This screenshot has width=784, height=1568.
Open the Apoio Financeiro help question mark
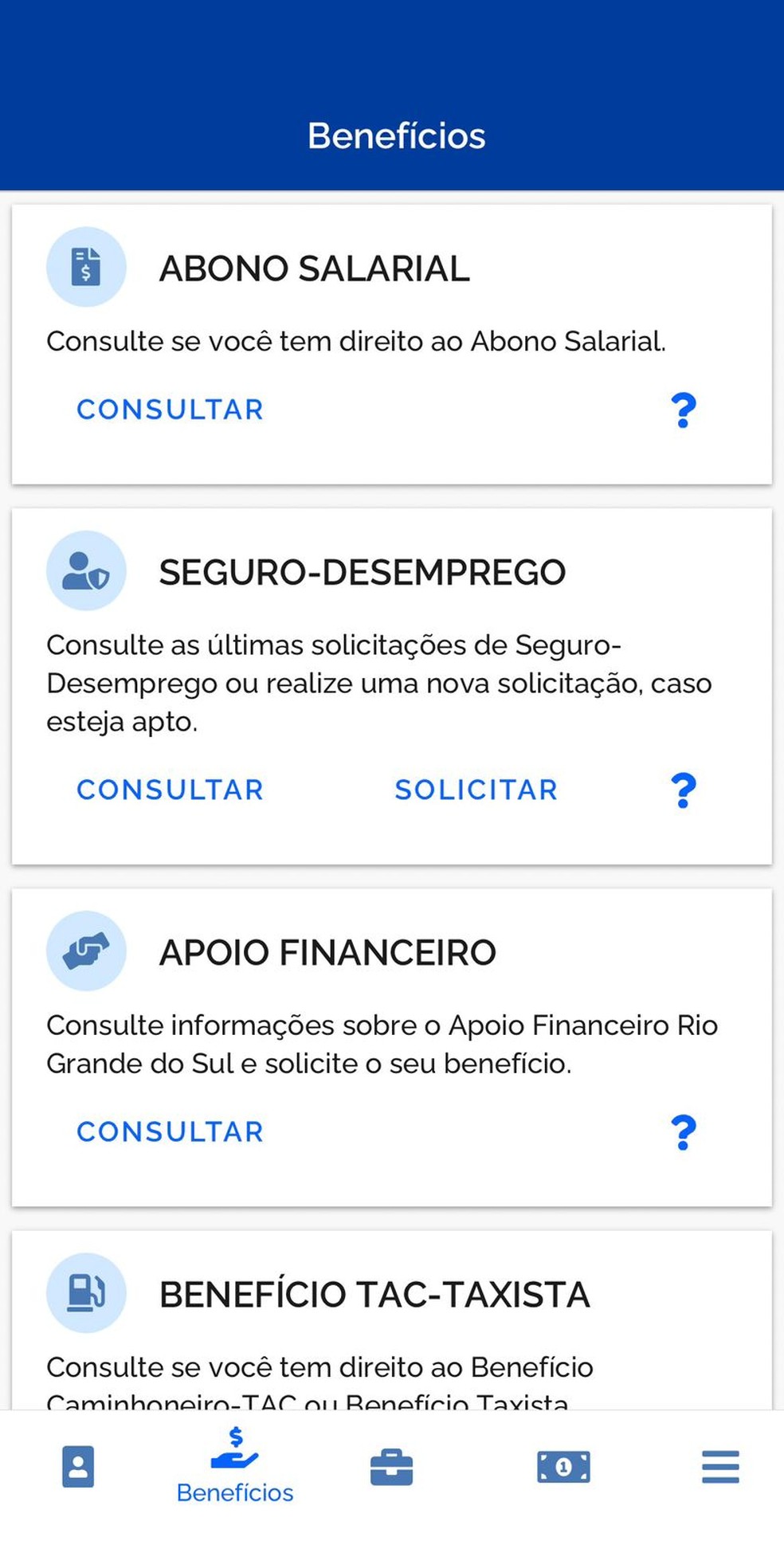(x=684, y=1131)
